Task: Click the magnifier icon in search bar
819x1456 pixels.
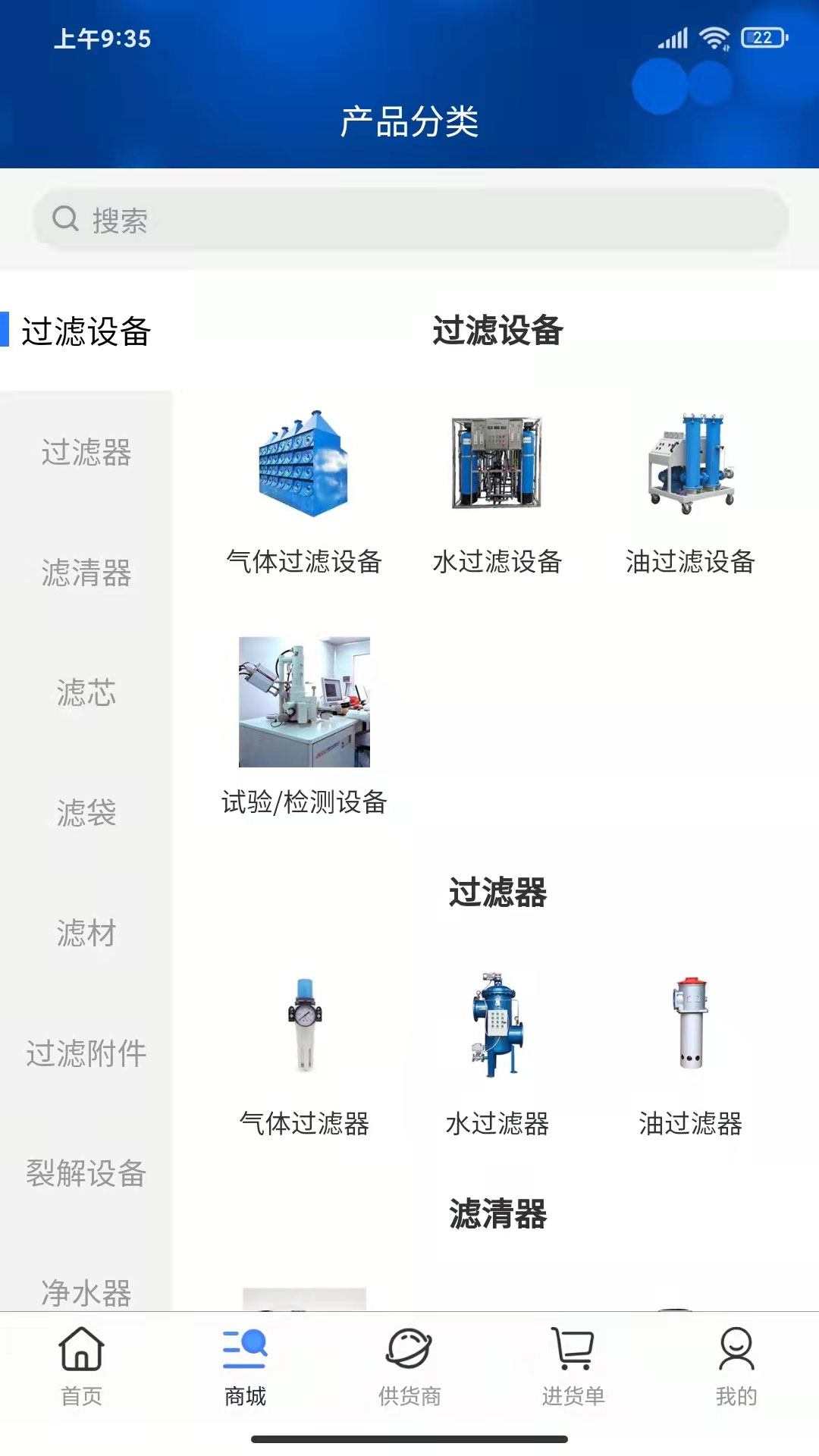Action: click(x=65, y=219)
